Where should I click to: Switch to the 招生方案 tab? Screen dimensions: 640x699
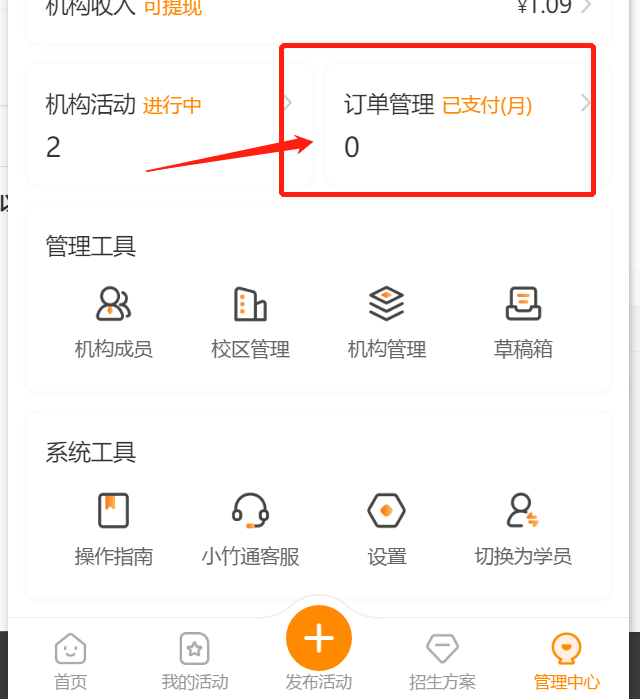pos(442,661)
